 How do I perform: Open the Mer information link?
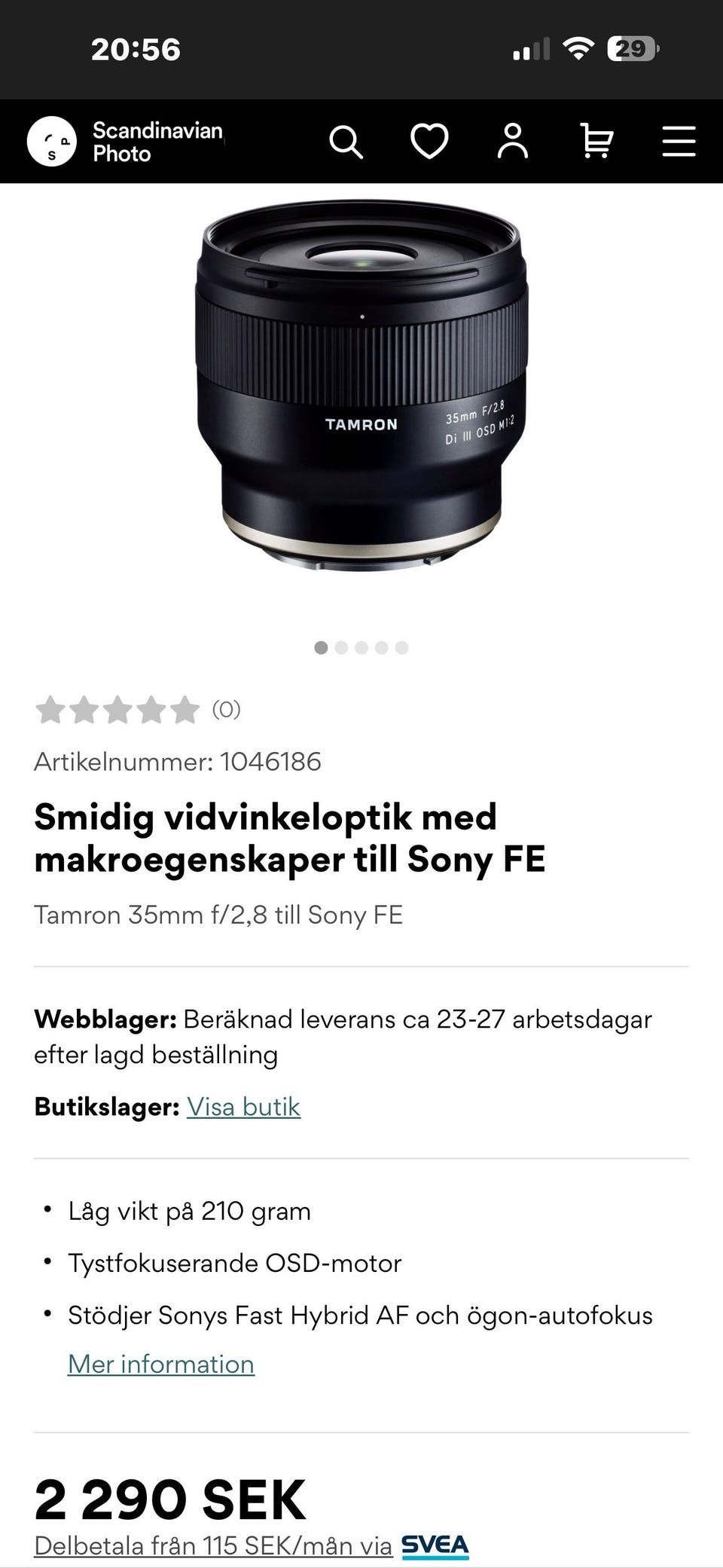click(x=161, y=1364)
